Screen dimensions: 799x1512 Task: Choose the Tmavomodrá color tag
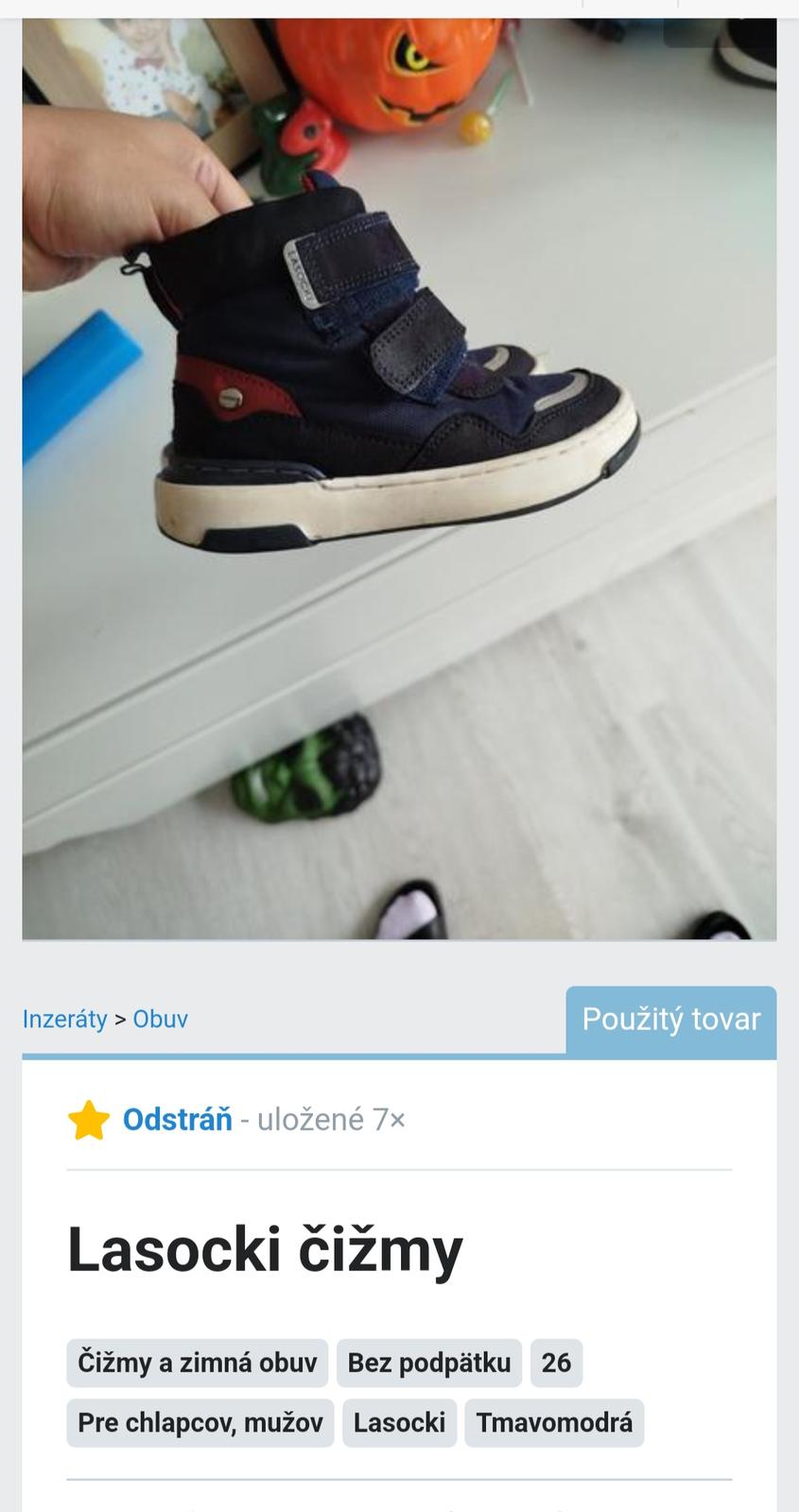[x=554, y=1422]
